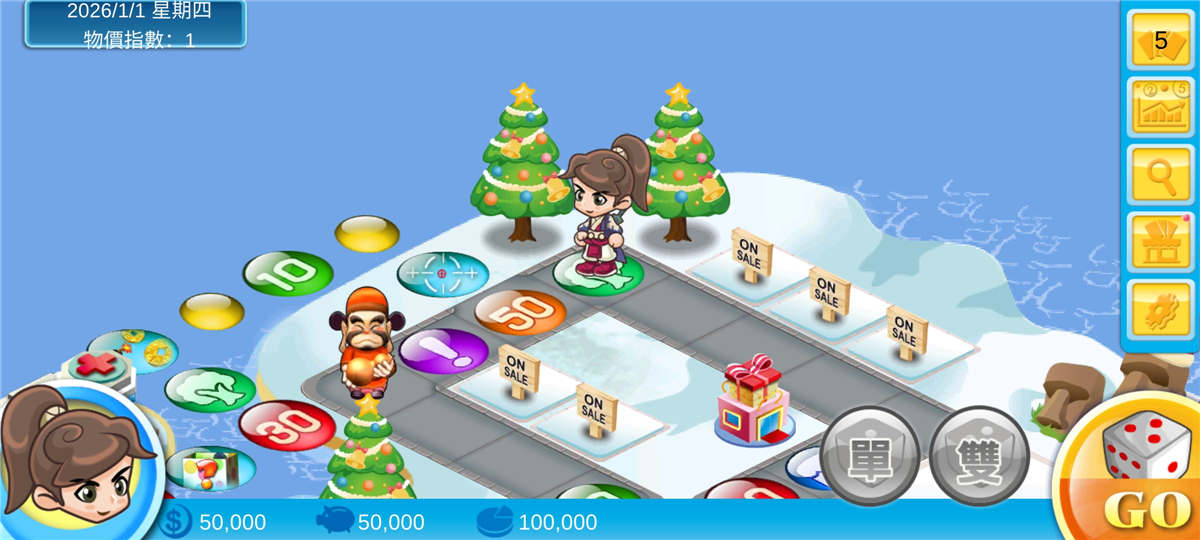Open the cards panel showing 5
The height and width of the screenshot is (540, 1200).
click(1160, 41)
